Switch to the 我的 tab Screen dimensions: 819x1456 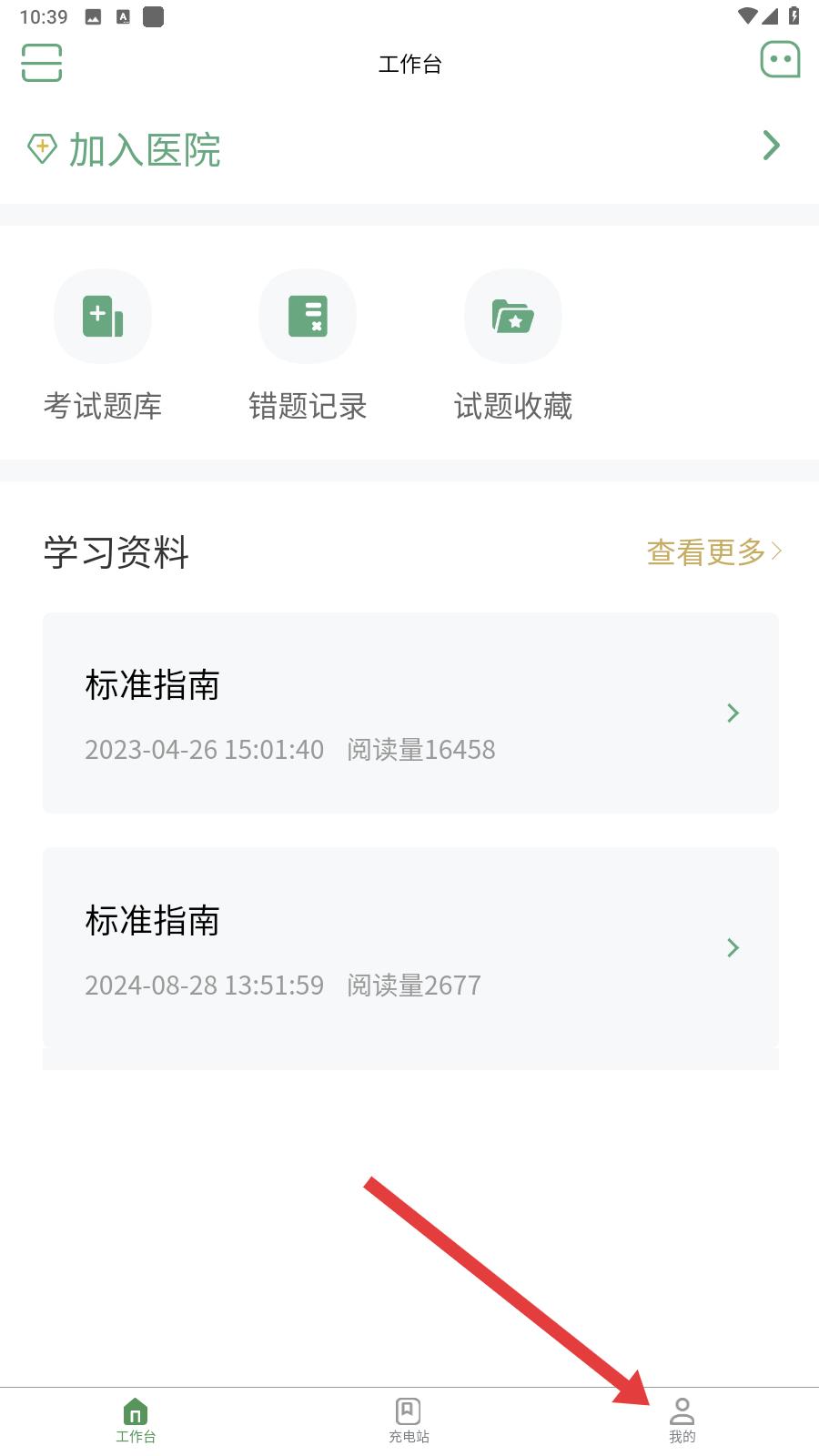[x=682, y=1421]
